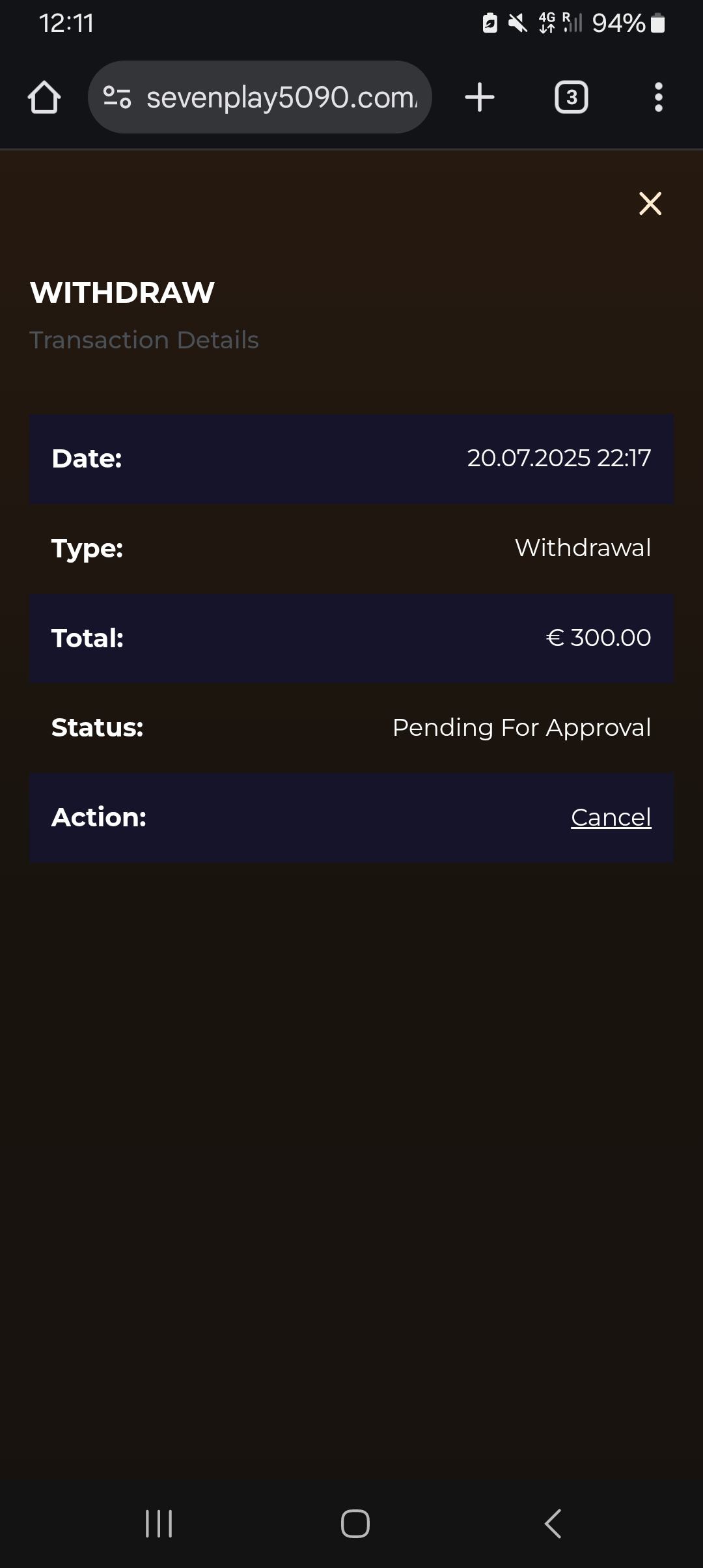Open the browser overflow menu
The image size is (703, 1568).
[x=658, y=98]
